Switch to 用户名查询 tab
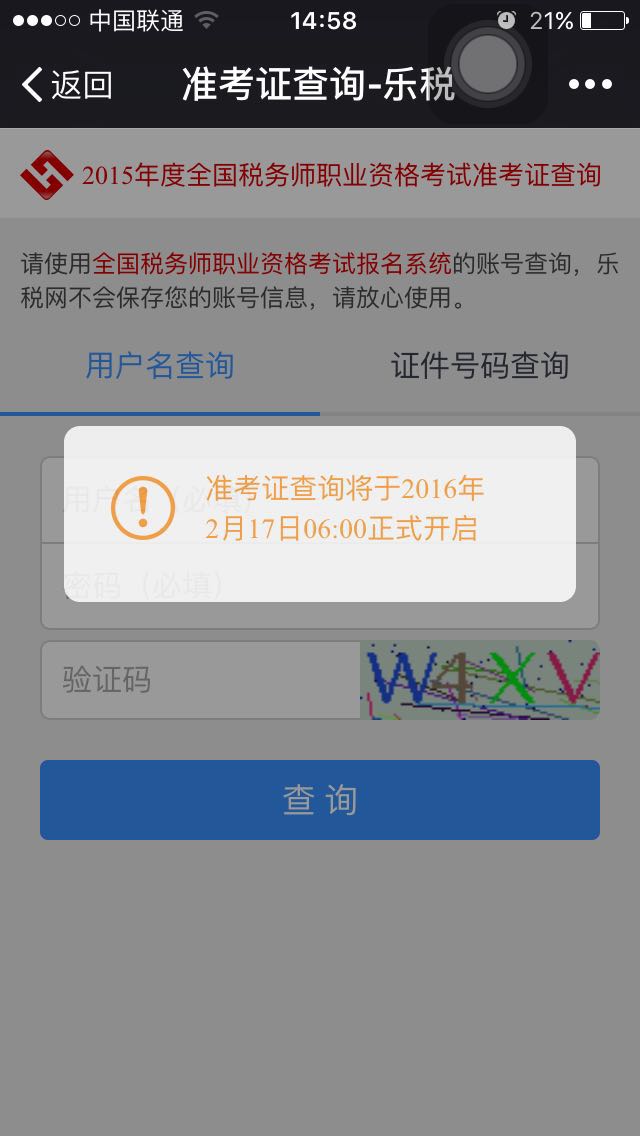This screenshot has height=1136, width=640. click(x=160, y=366)
